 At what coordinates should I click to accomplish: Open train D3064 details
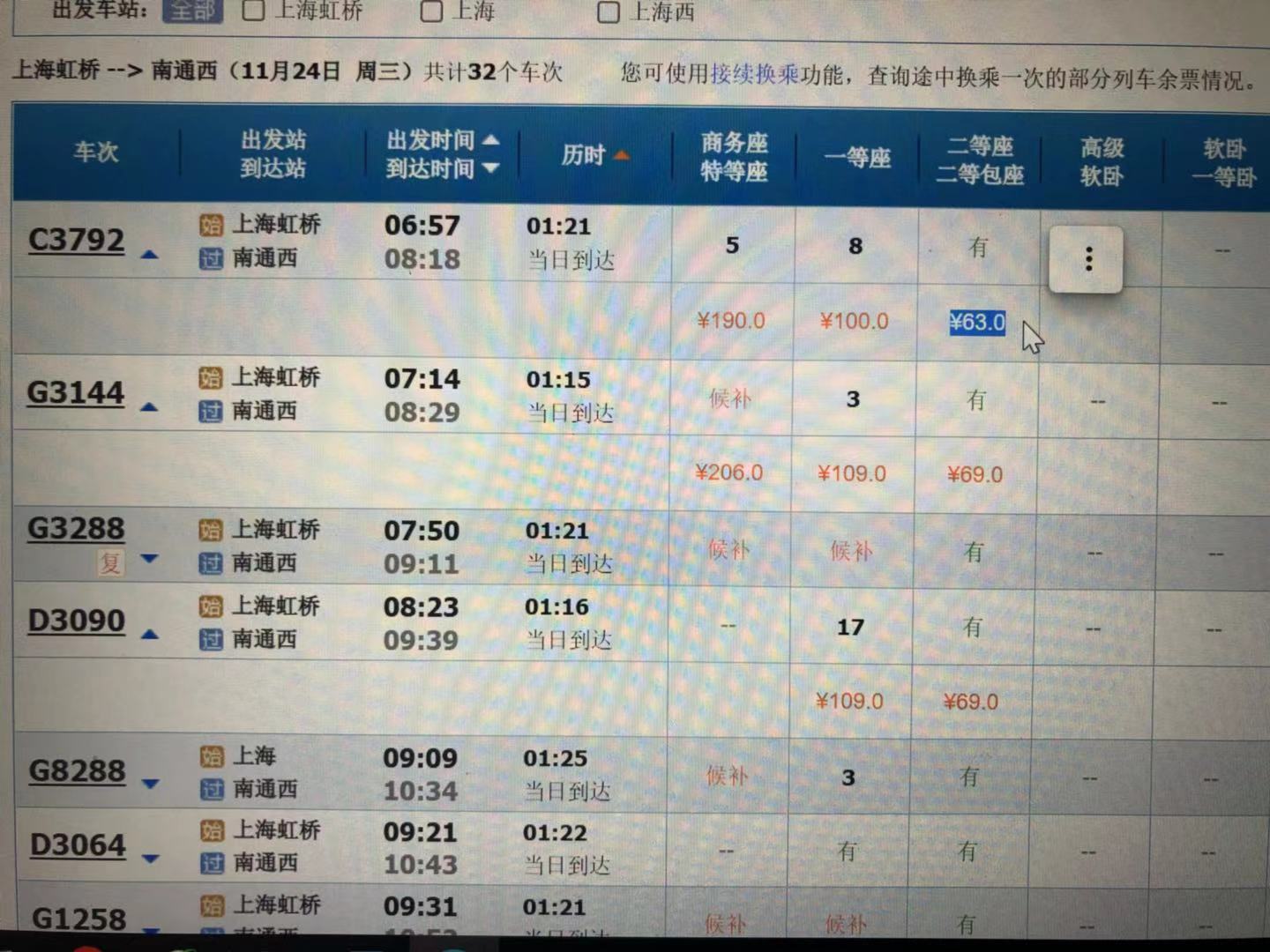[x=78, y=845]
